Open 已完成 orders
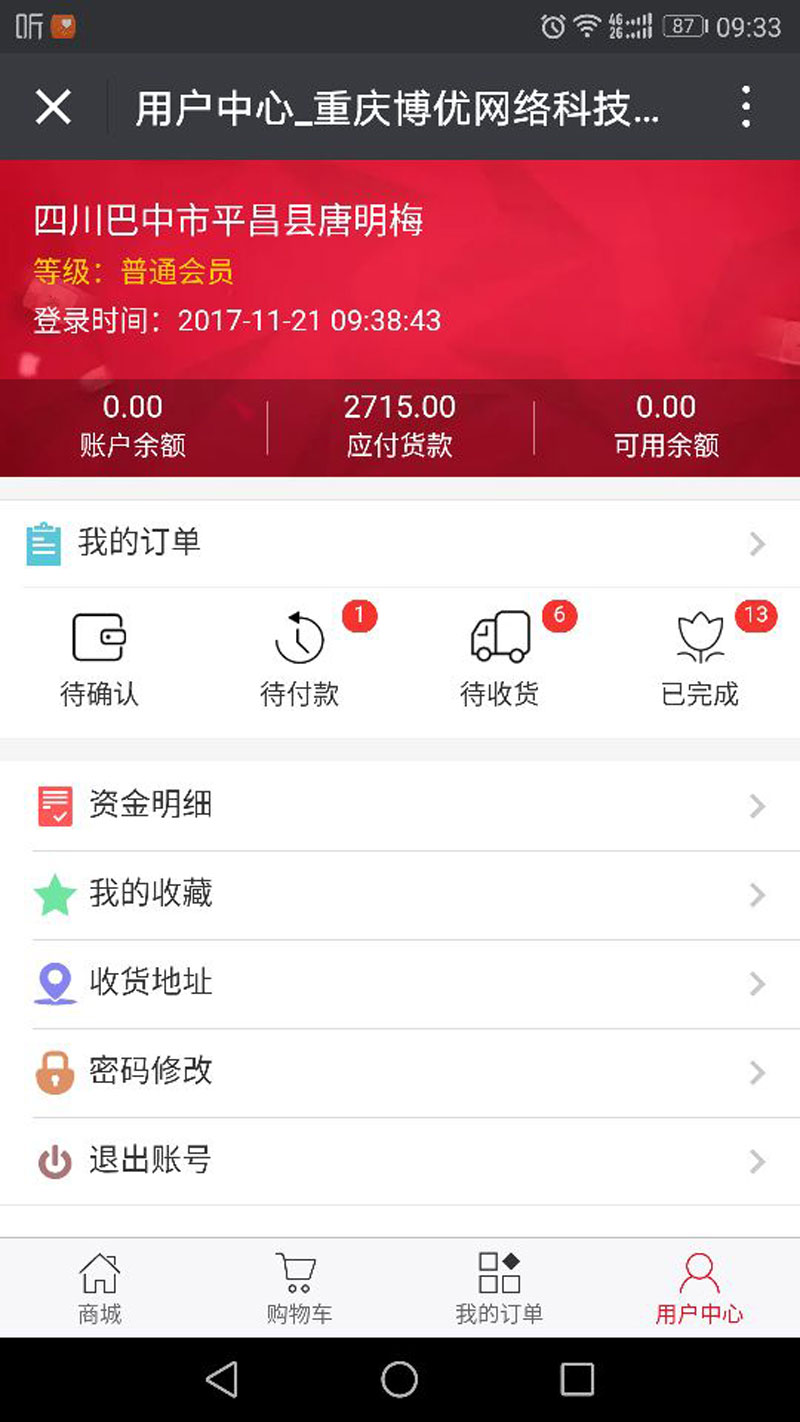Image resolution: width=800 pixels, height=1422 pixels. click(x=700, y=659)
